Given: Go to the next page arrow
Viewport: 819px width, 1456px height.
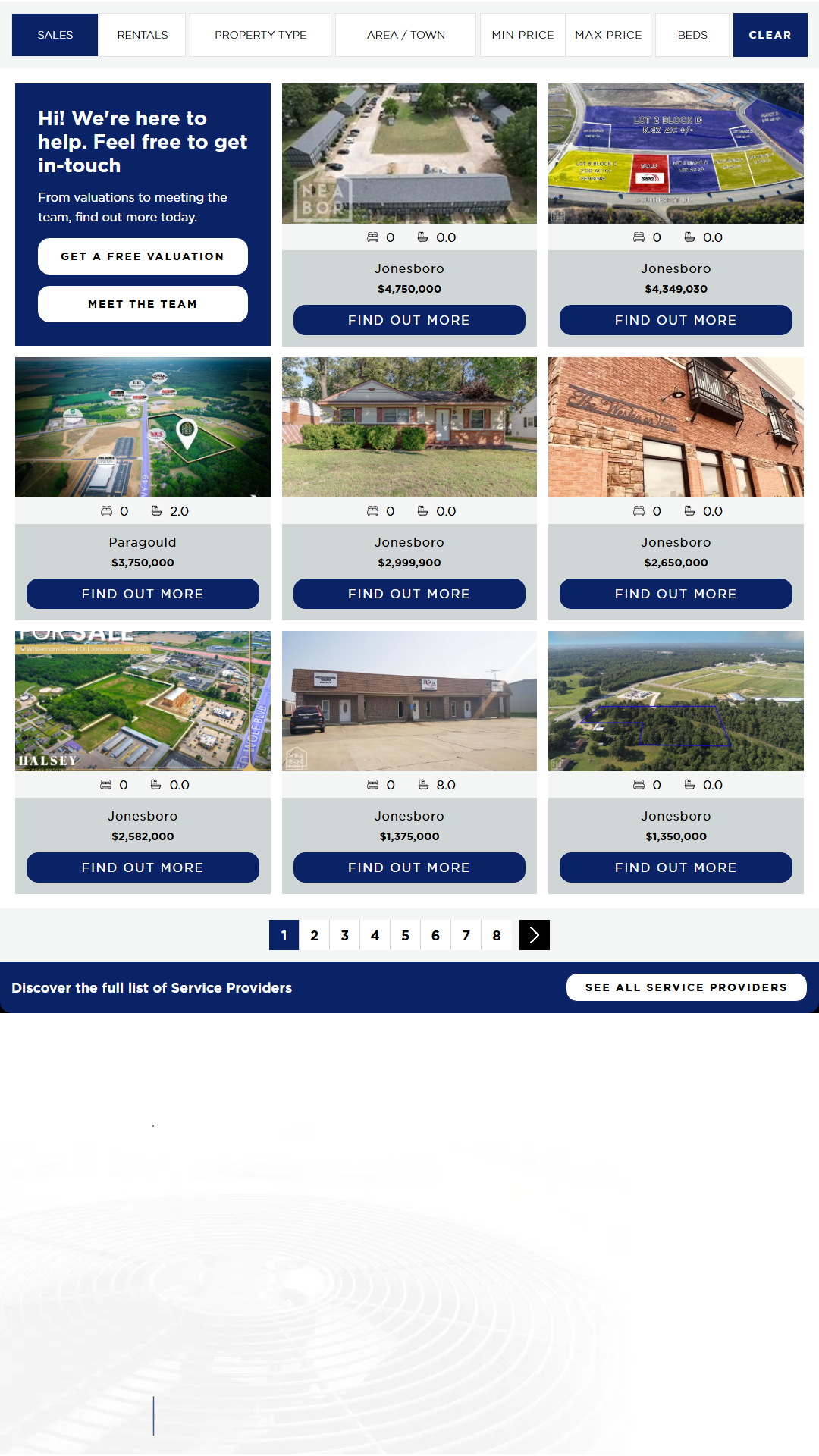Looking at the screenshot, I should coord(535,935).
